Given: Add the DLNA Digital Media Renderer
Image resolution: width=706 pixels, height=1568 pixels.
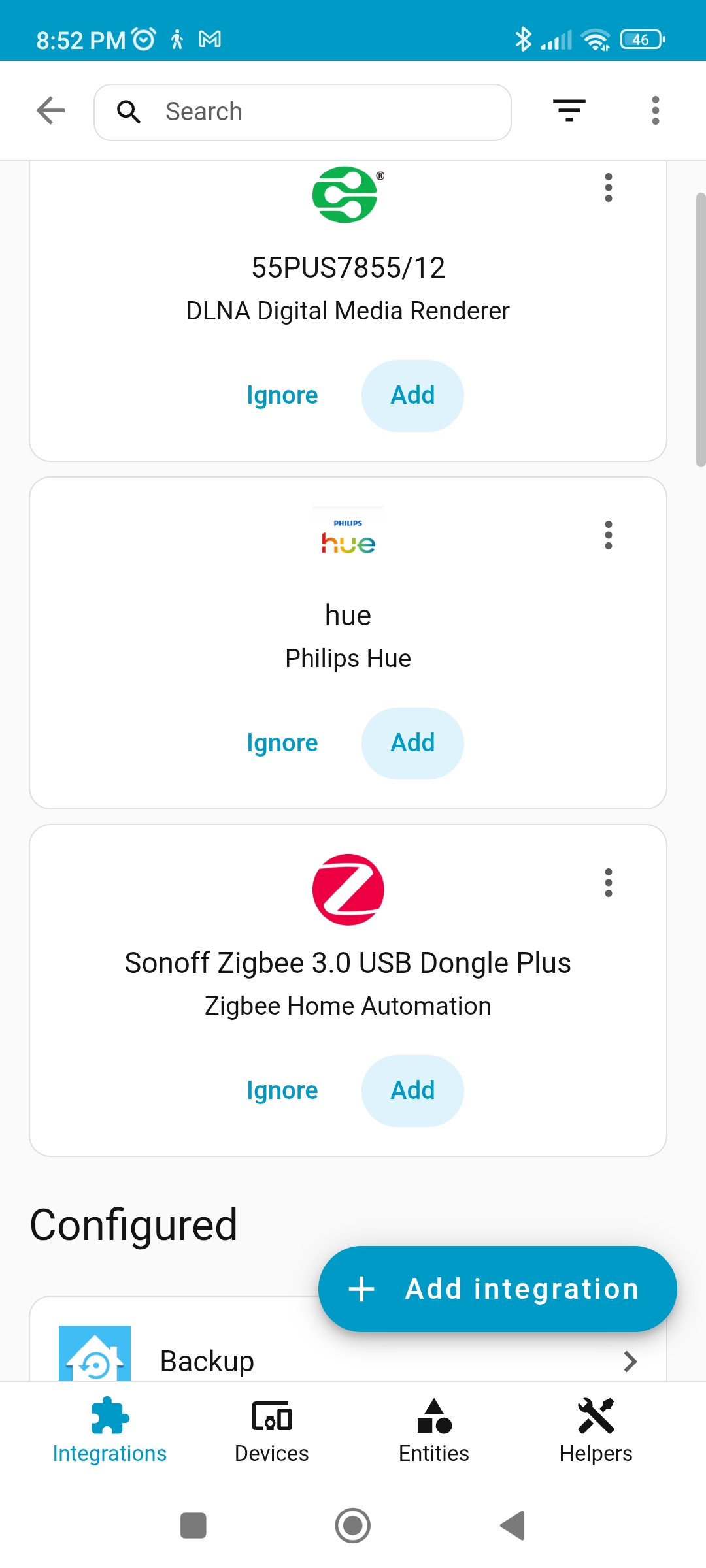Looking at the screenshot, I should (x=412, y=396).
